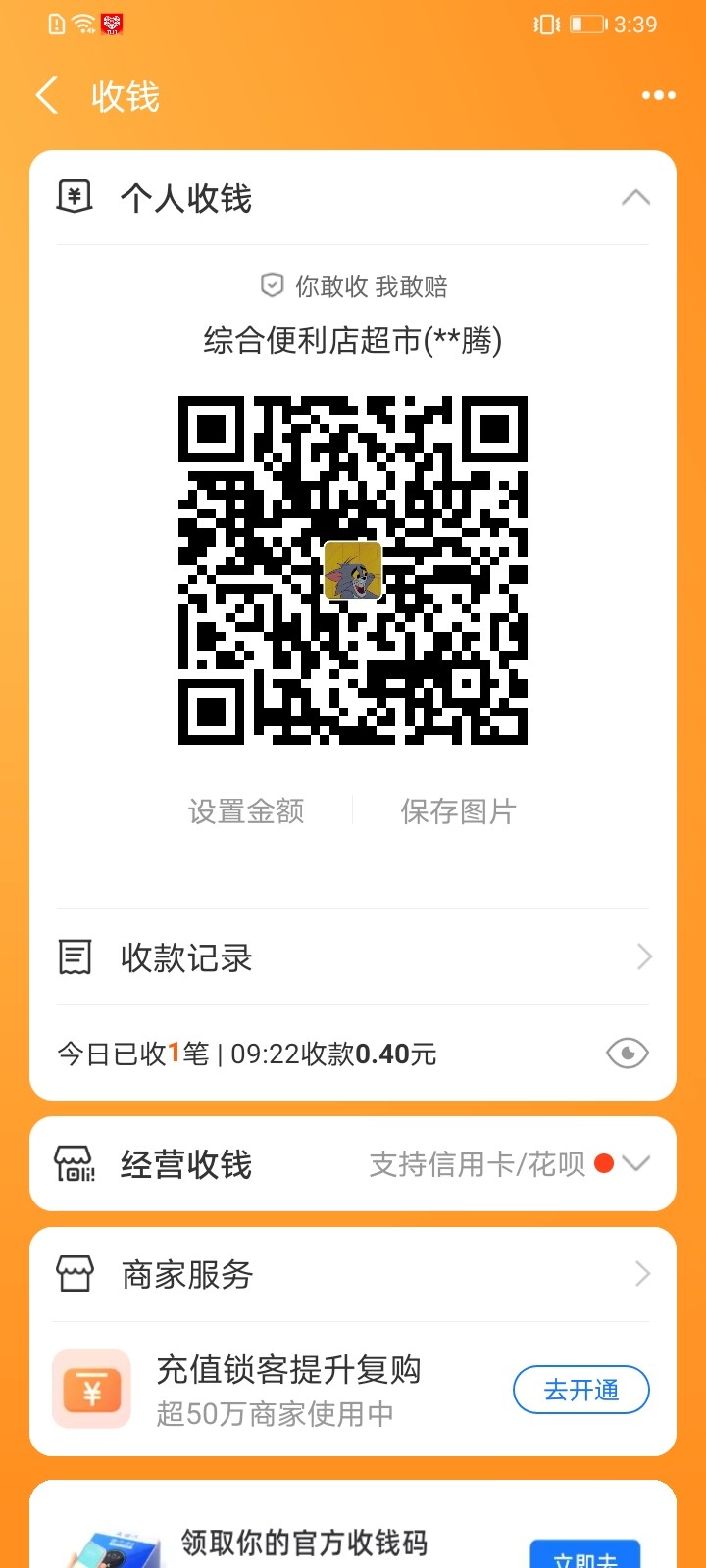
Task: Open the 领取你的官方收钱码 card
Action: pyautogui.click(x=304, y=1543)
